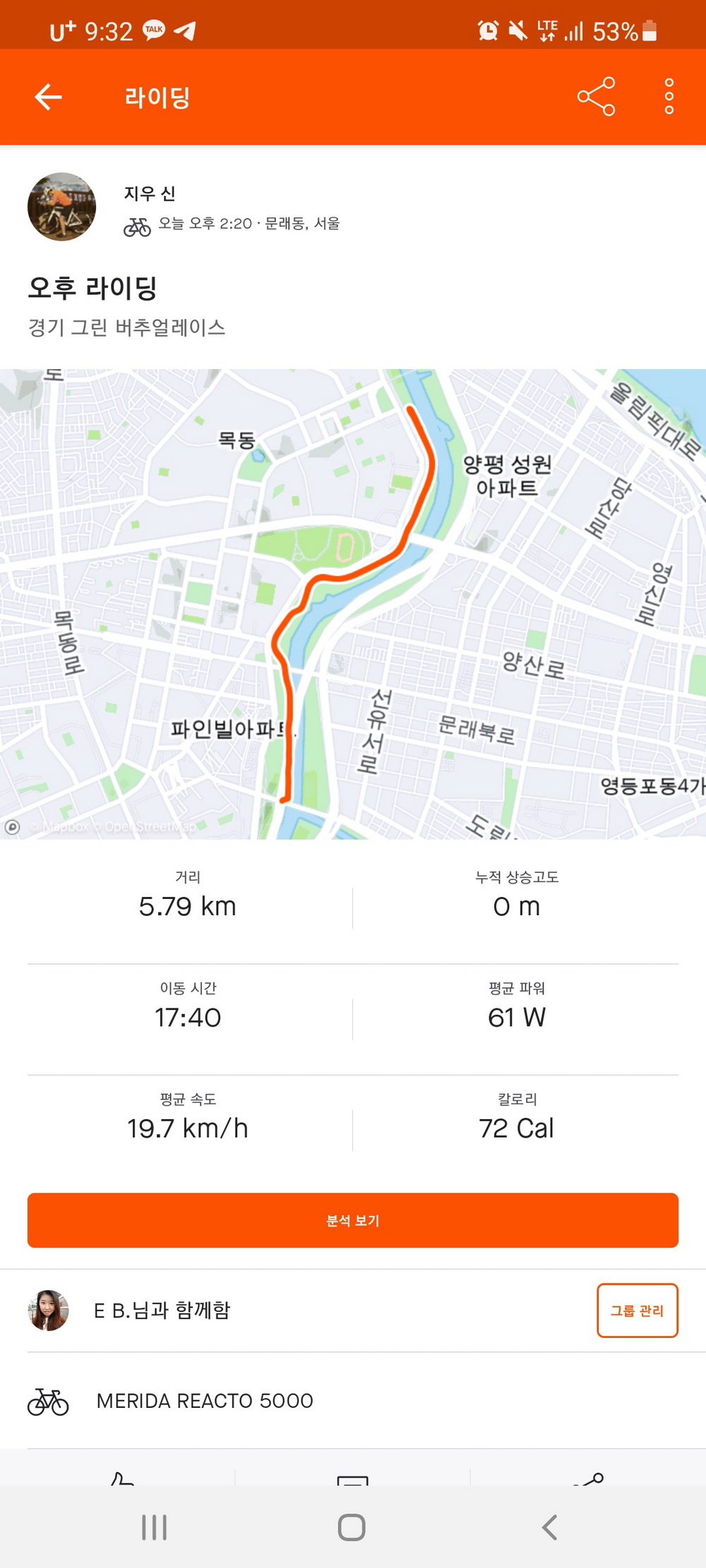This screenshot has width=706, height=1568.
Task: Share this ride activity
Action: pos(596,97)
